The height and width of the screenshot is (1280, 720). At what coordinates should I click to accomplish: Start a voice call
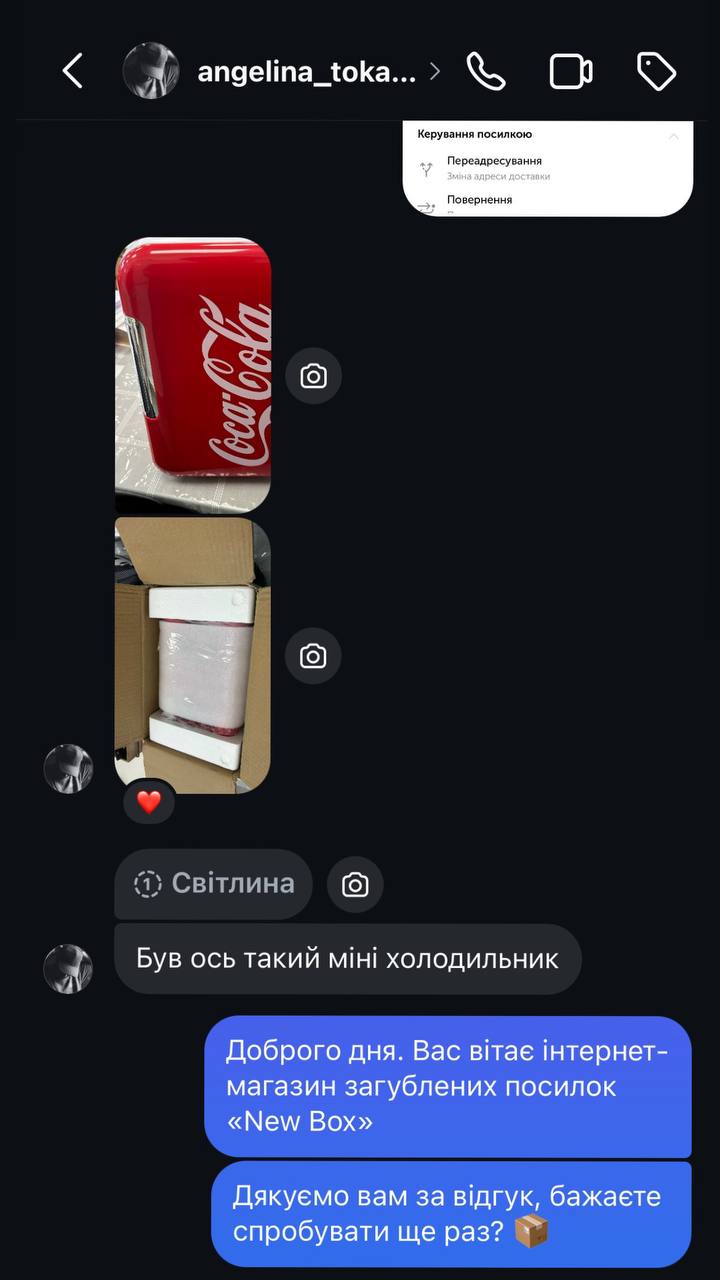tap(486, 71)
